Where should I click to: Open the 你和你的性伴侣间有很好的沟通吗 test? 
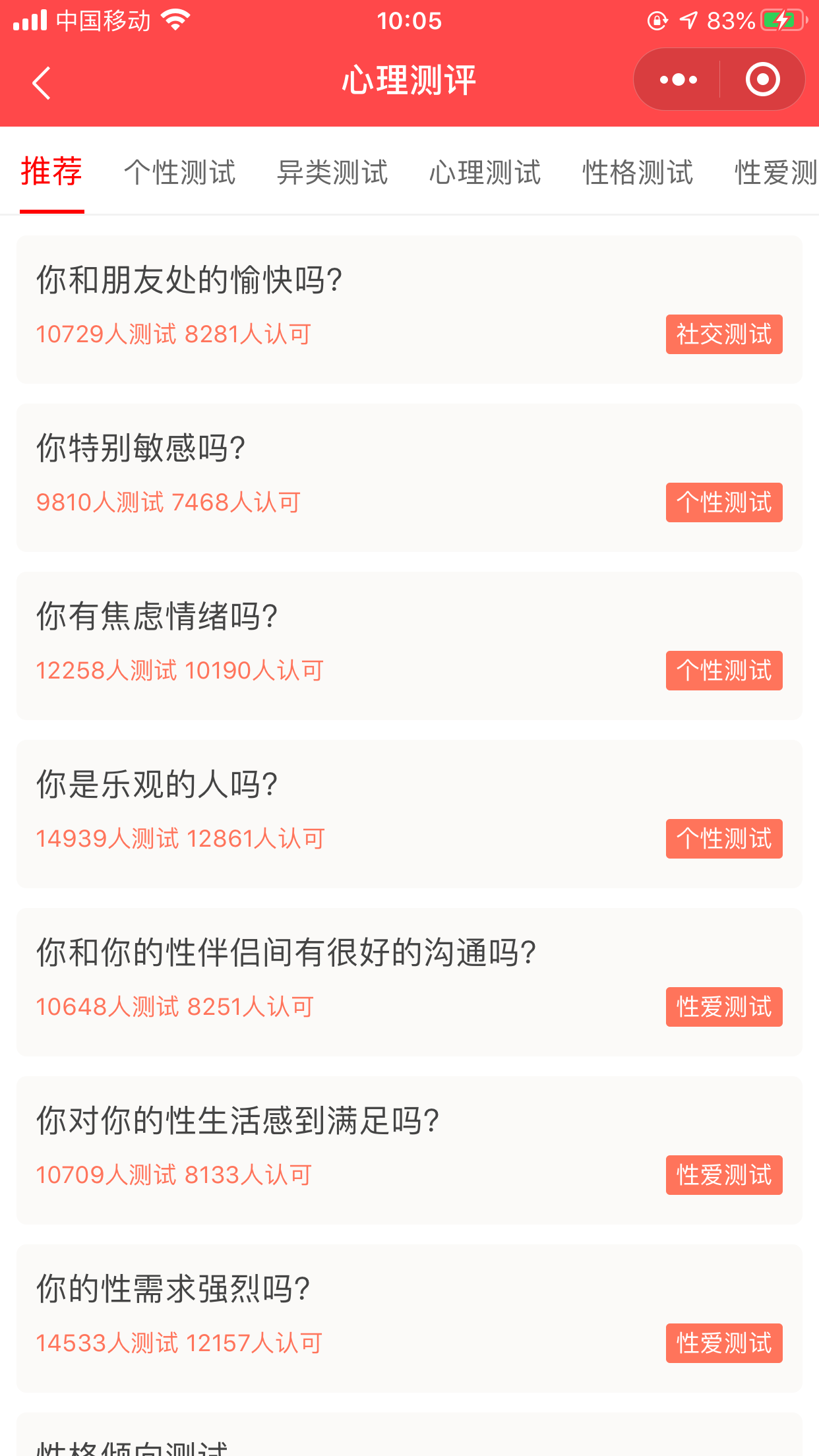pos(409,982)
